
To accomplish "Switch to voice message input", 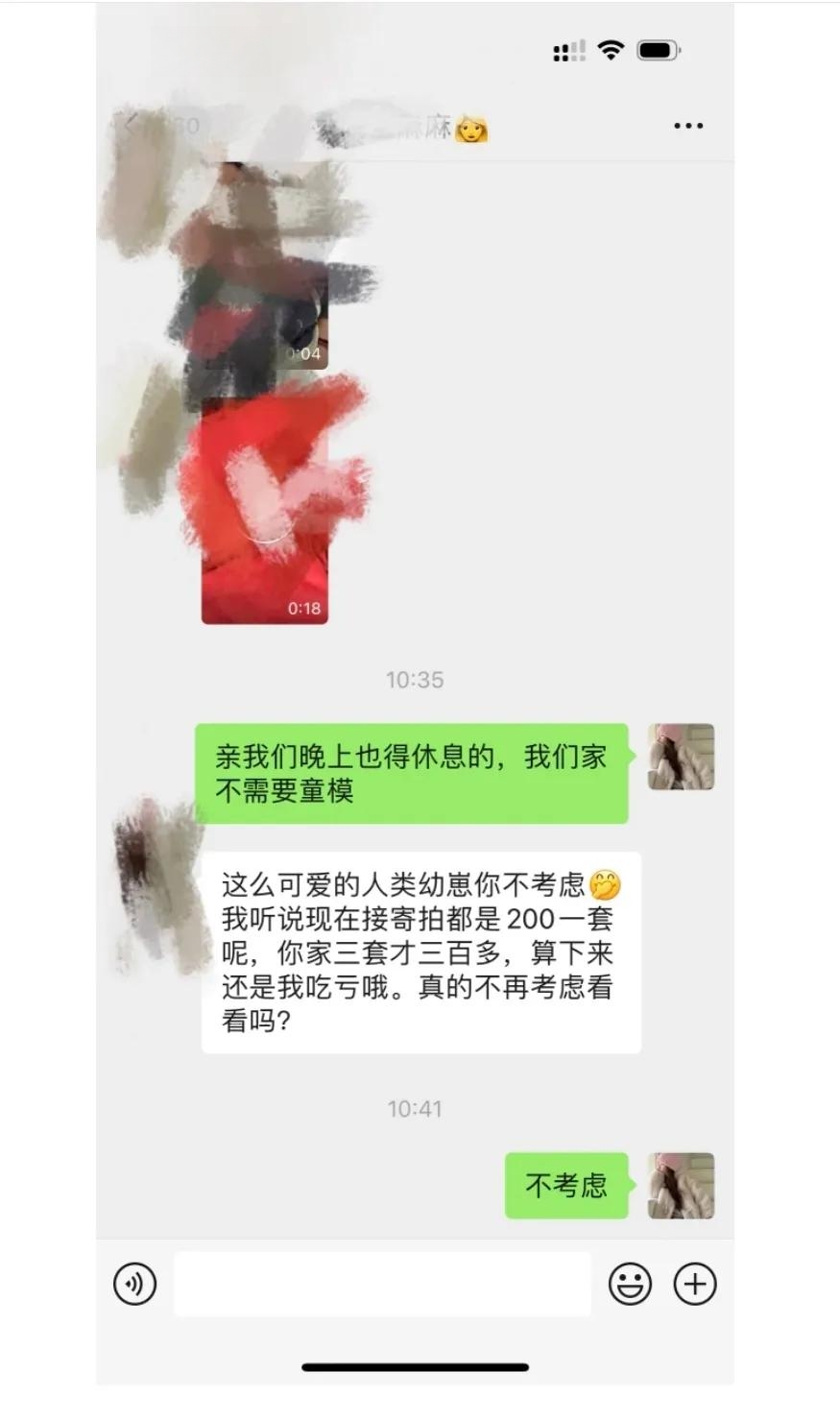I will pyautogui.click(x=134, y=1284).
